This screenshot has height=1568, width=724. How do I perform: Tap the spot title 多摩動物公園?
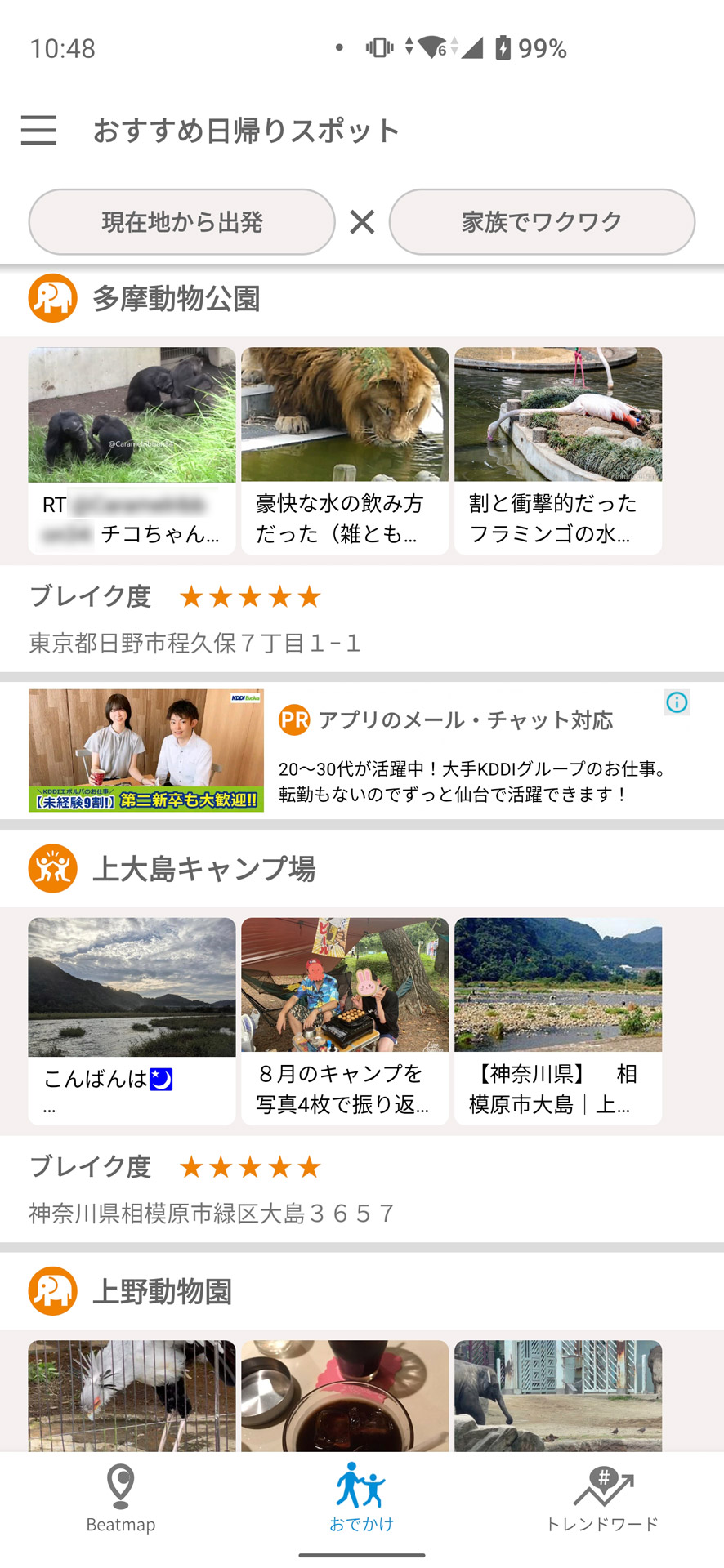176,300
